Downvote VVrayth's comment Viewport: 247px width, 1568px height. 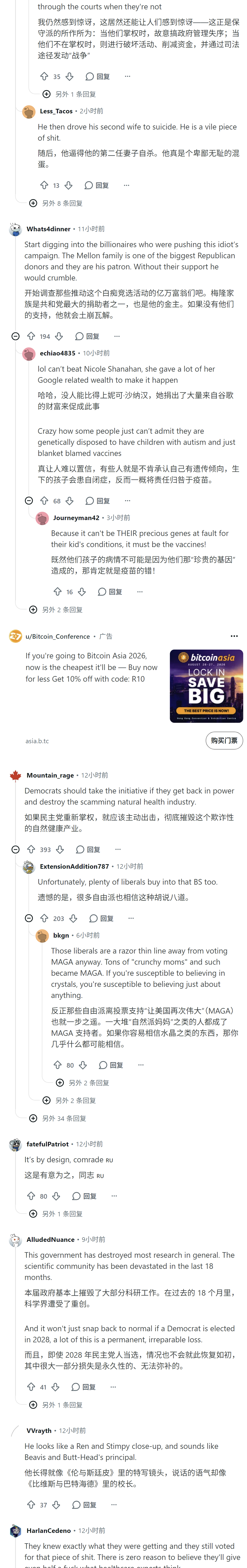tap(56, 1504)
